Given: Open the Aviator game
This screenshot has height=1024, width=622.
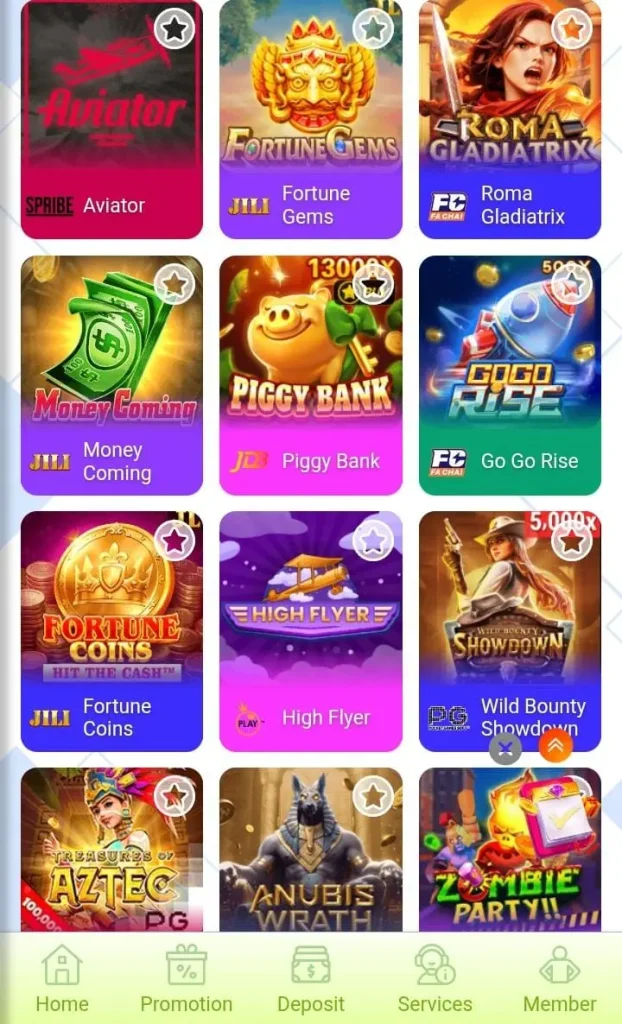Looking at the screenshot, I should pos(111,110).
